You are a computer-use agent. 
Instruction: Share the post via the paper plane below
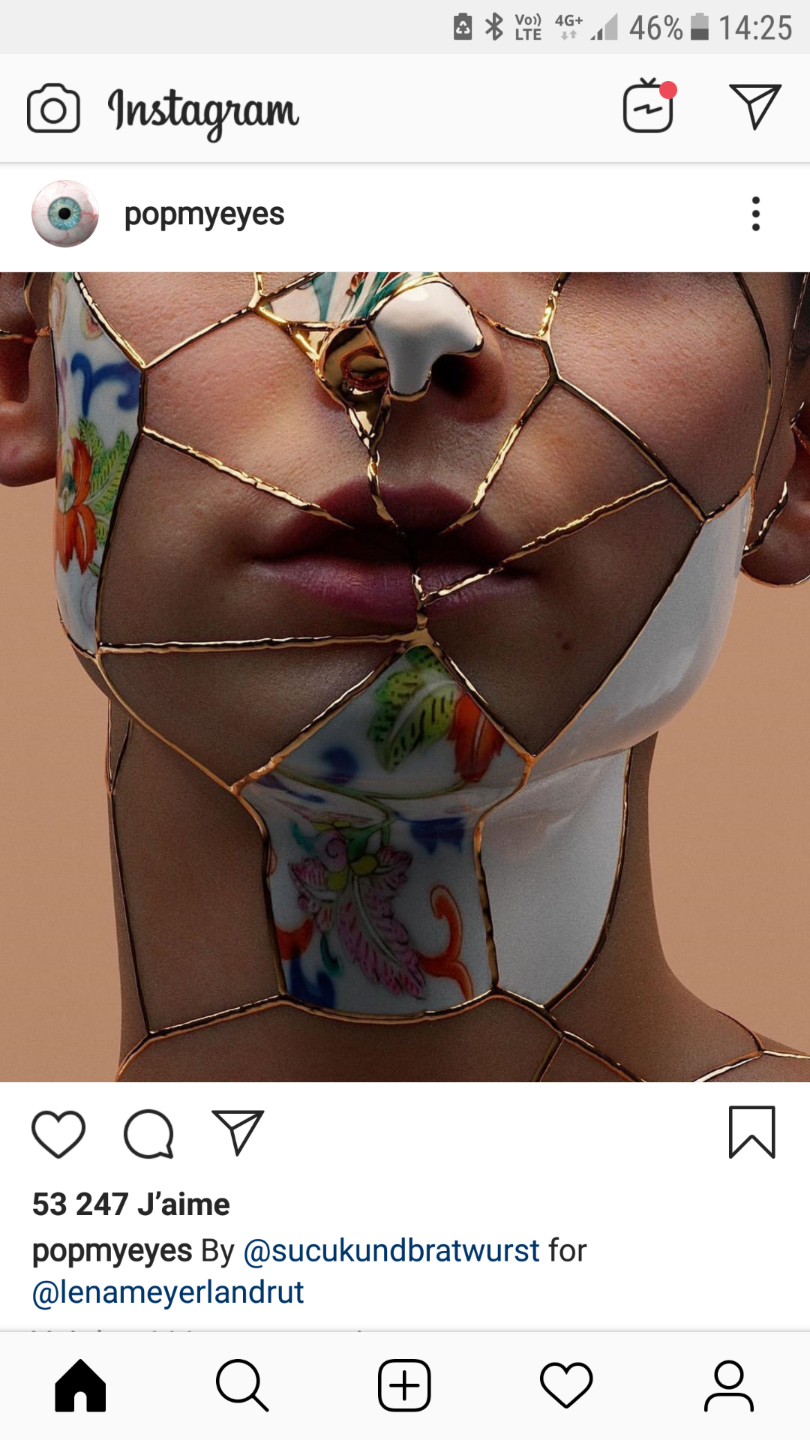click(x=238, y=1133)
